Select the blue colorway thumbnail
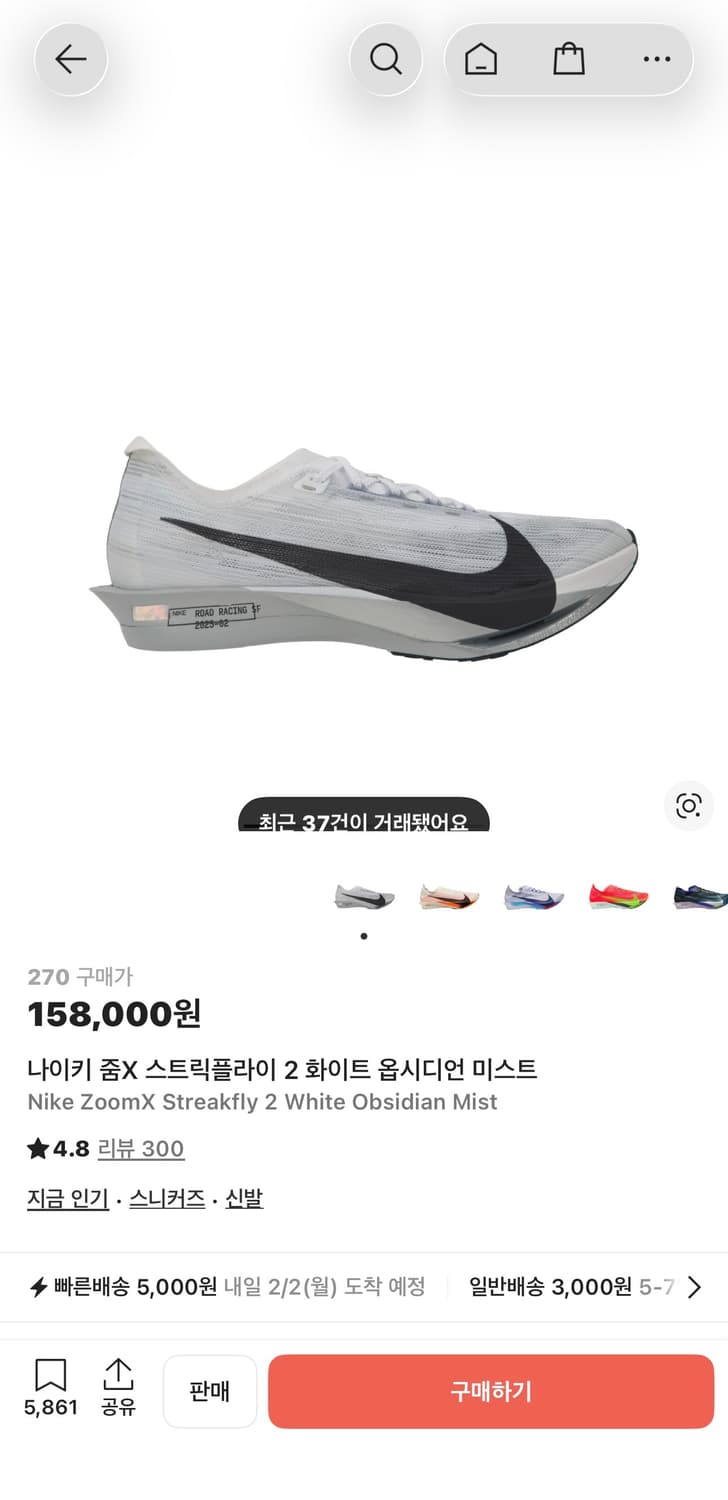Viewport: 728px width, 1500px height. 533,896
